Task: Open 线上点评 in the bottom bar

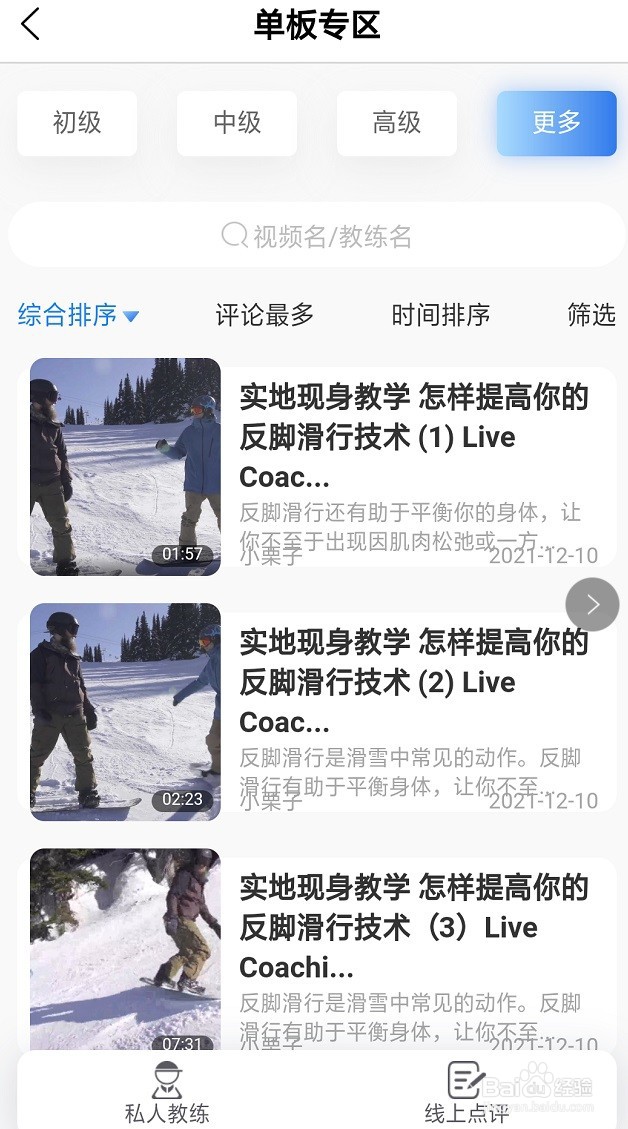Action: click(466, 1092)
